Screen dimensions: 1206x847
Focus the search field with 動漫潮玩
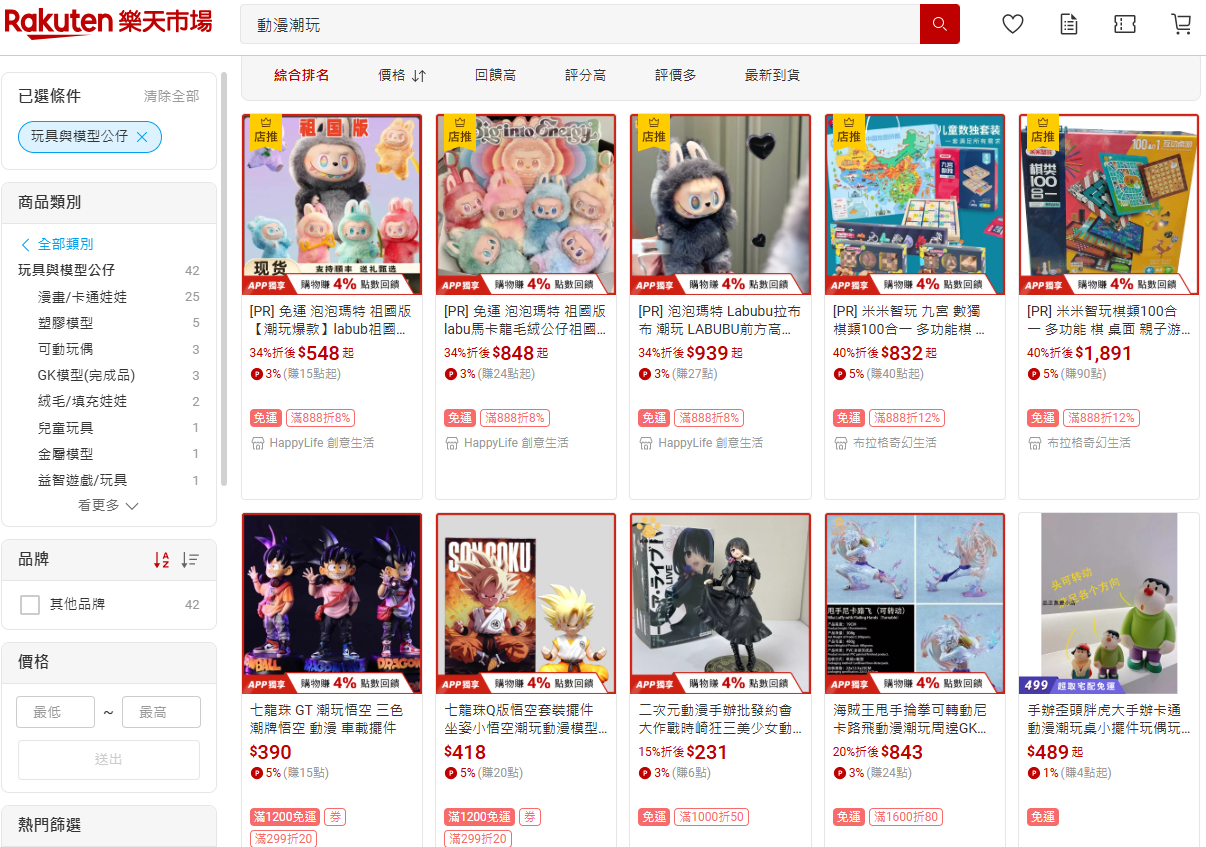tap(580, 24)
